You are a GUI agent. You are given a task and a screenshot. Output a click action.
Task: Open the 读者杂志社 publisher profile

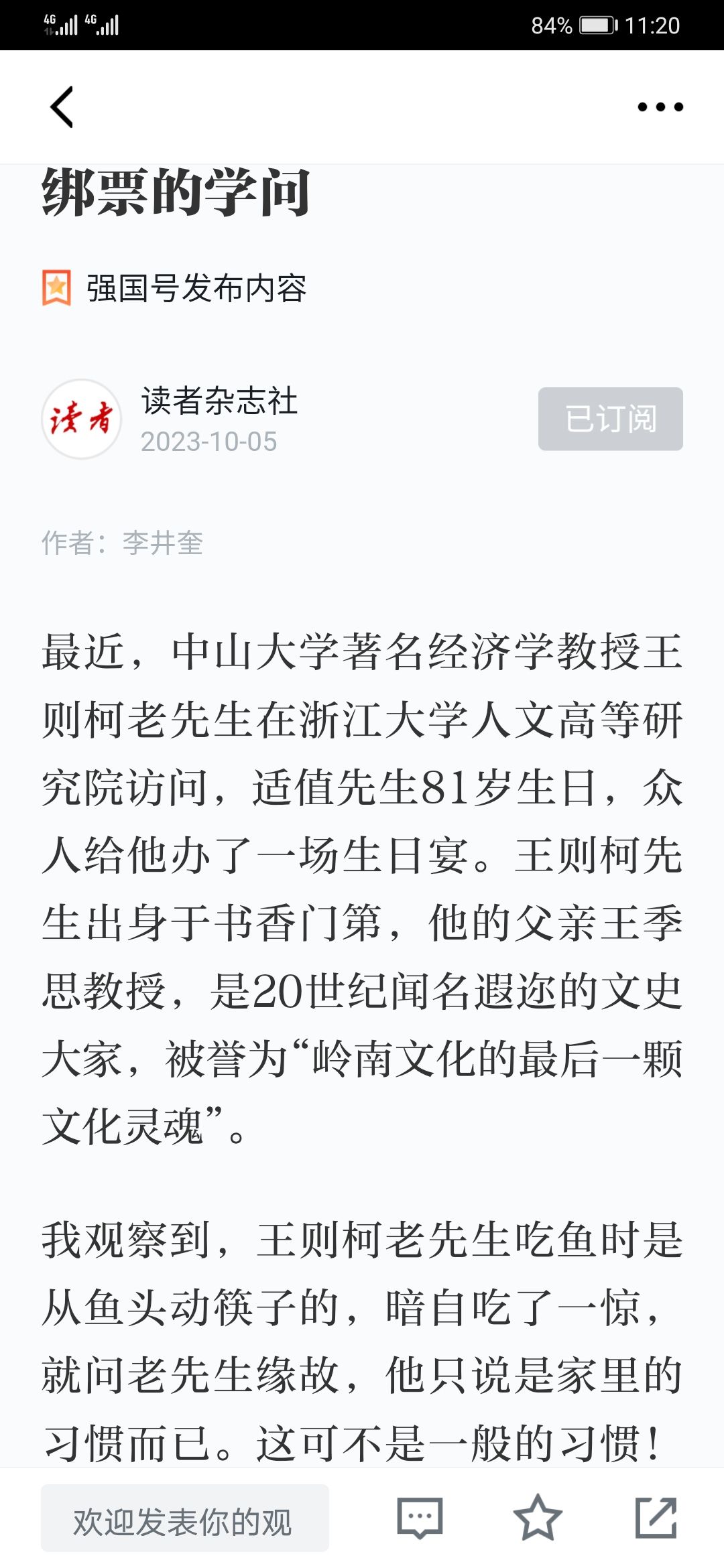pyautogui.click(x=219, y=401)
